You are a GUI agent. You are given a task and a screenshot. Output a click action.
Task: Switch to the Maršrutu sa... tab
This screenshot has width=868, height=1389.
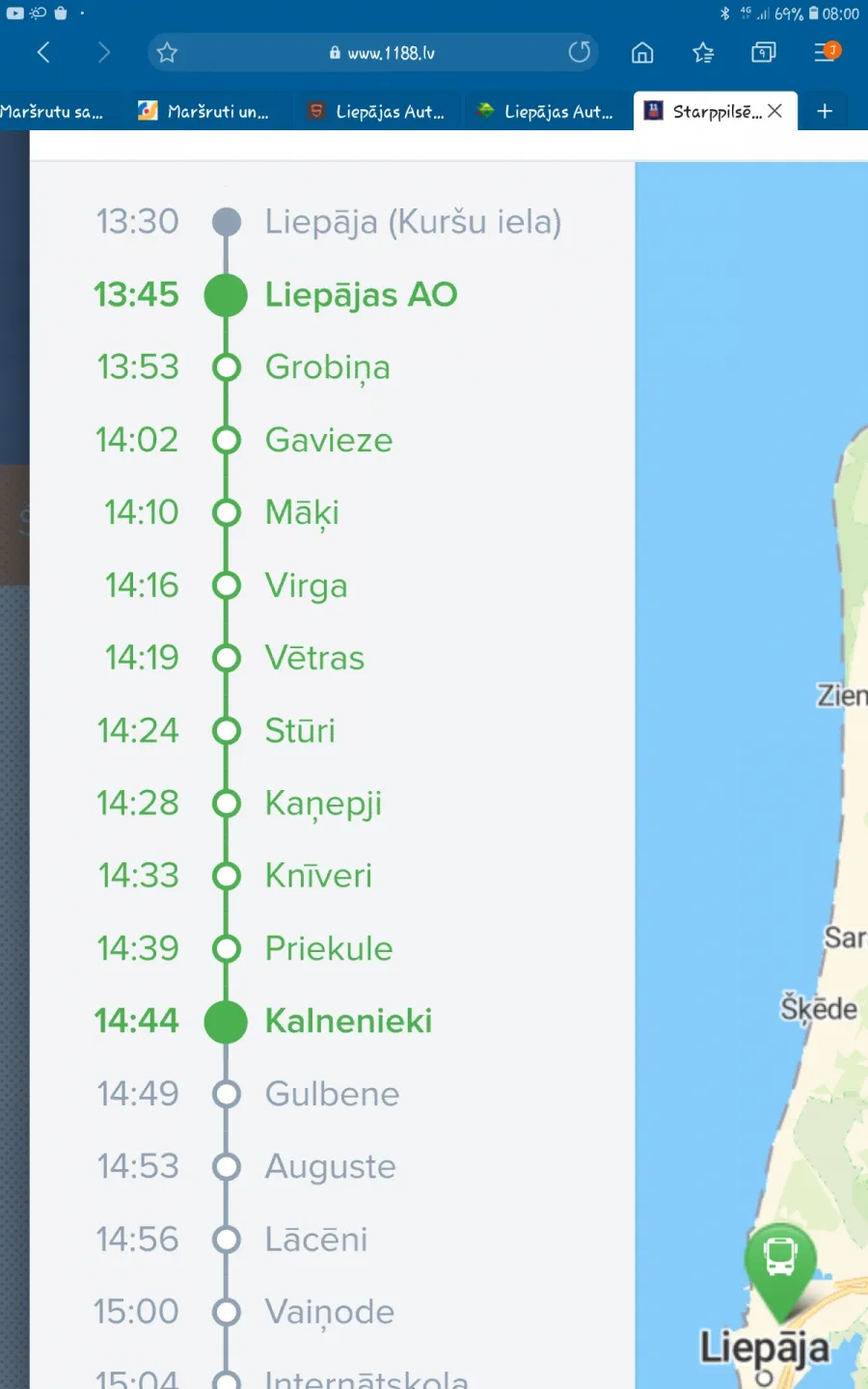(53, 112)
